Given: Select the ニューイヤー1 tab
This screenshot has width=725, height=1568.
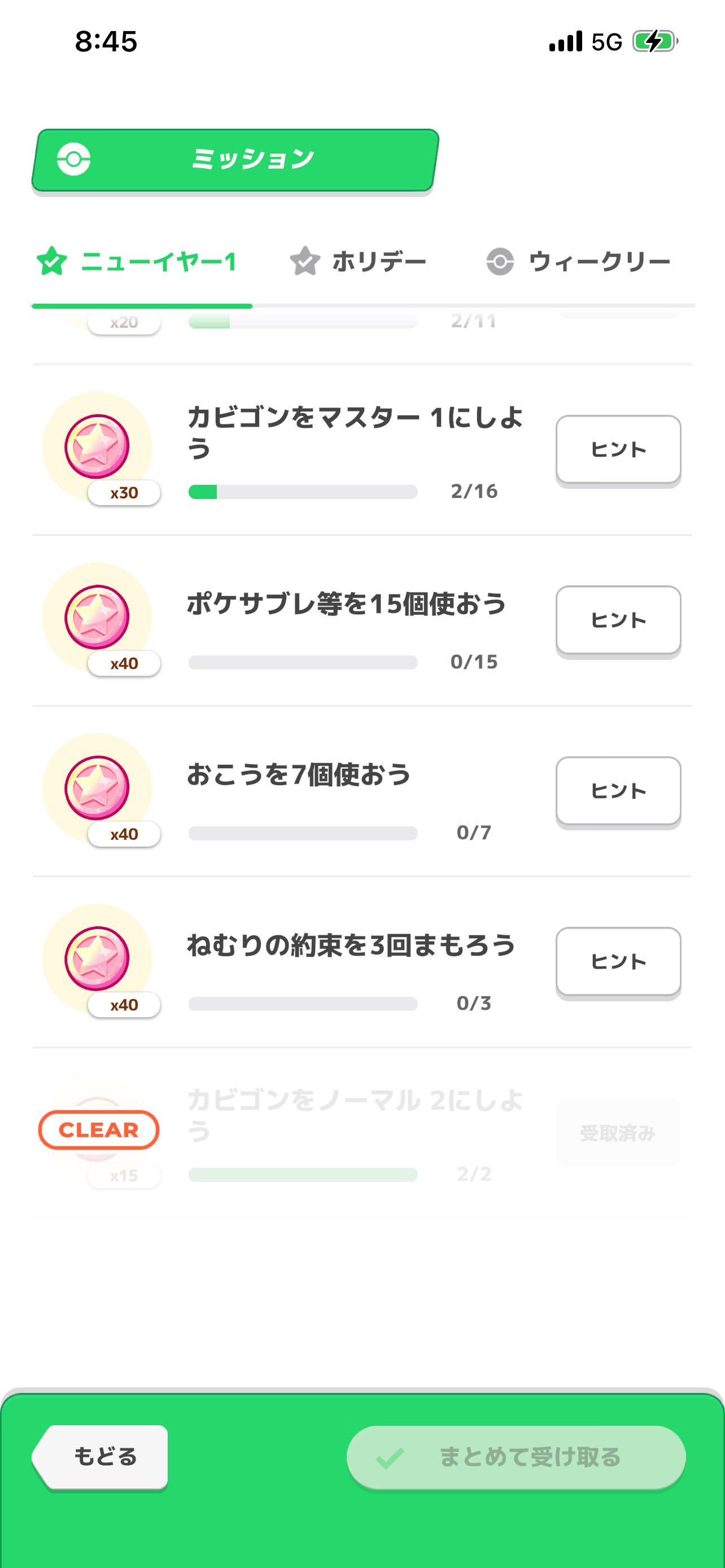Looking at the screenshot, I should click(x=138, y=262).
